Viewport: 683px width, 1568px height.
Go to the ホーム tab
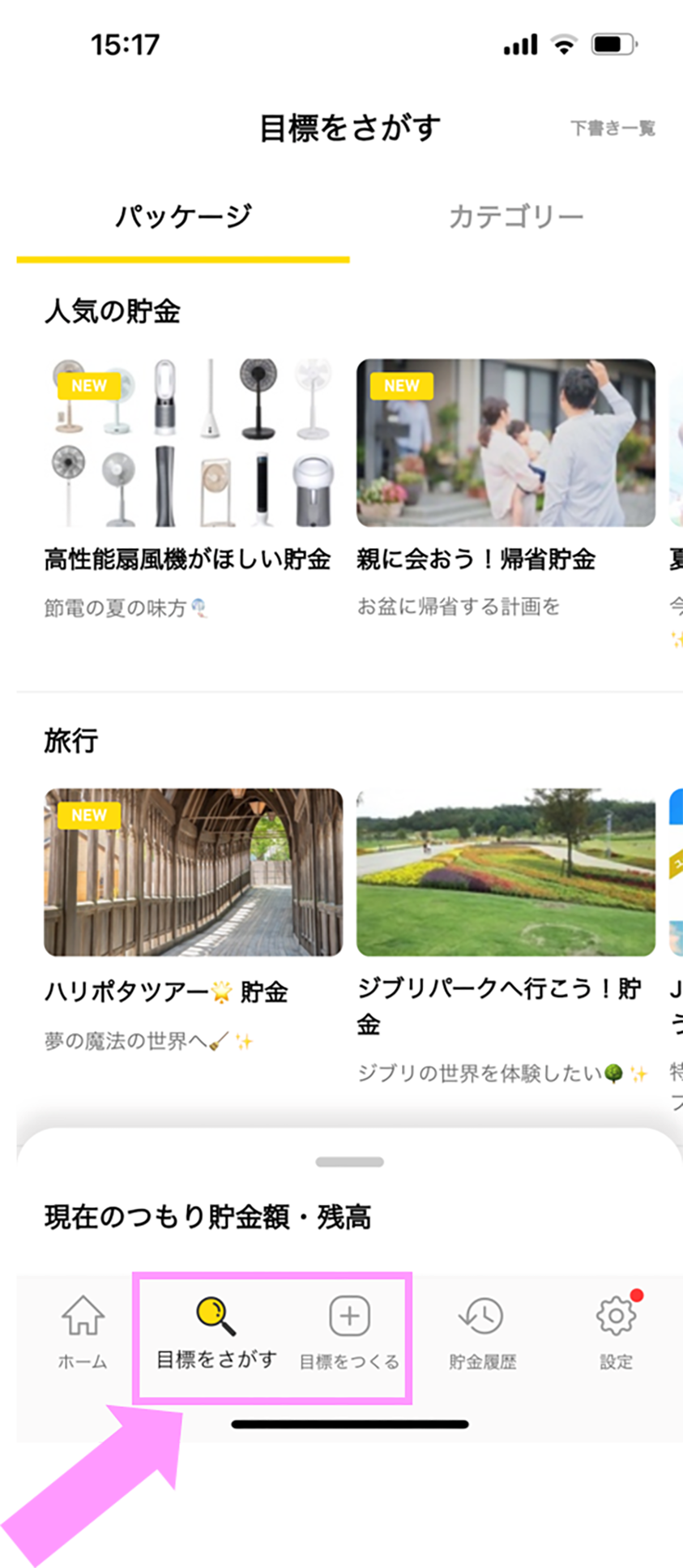[83, 1332]
